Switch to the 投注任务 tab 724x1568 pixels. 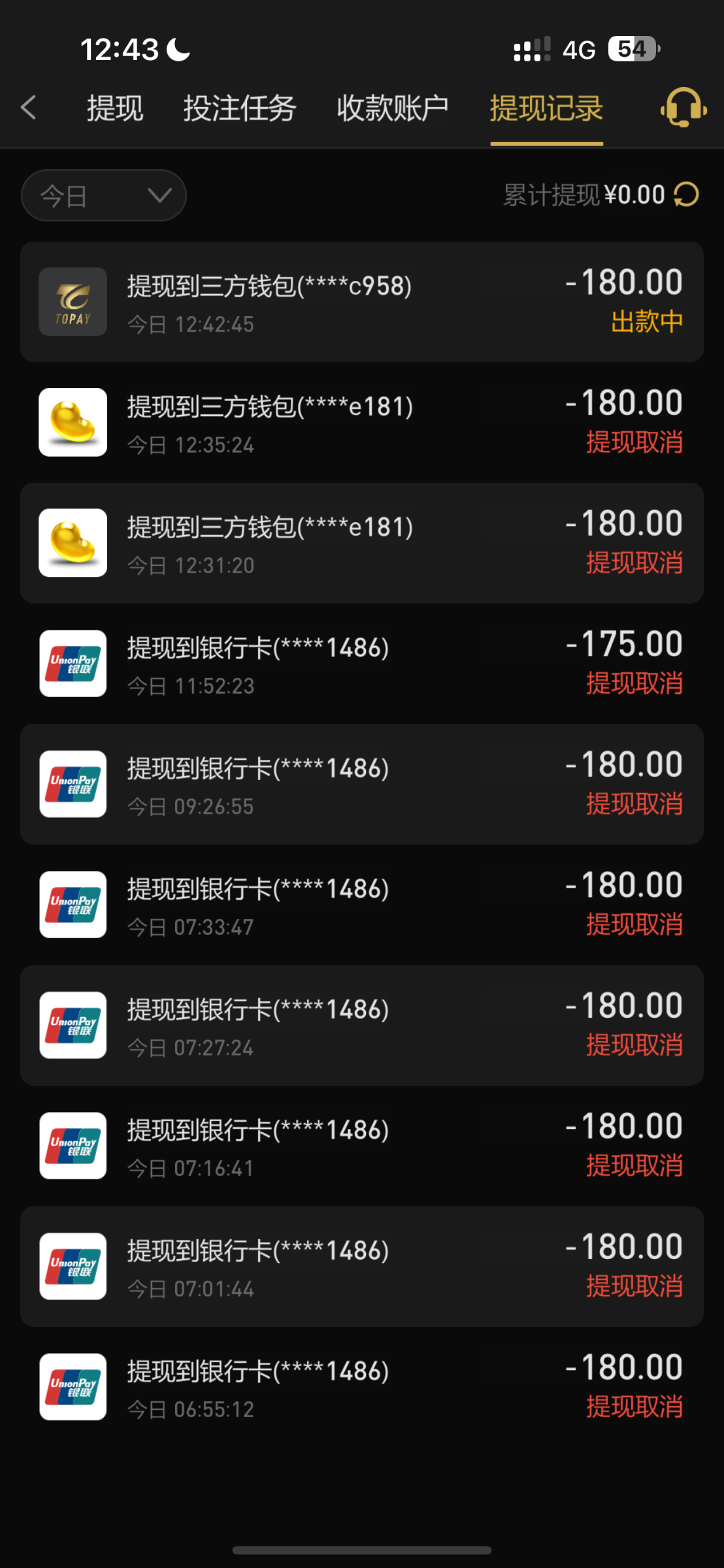coord(240,108)
